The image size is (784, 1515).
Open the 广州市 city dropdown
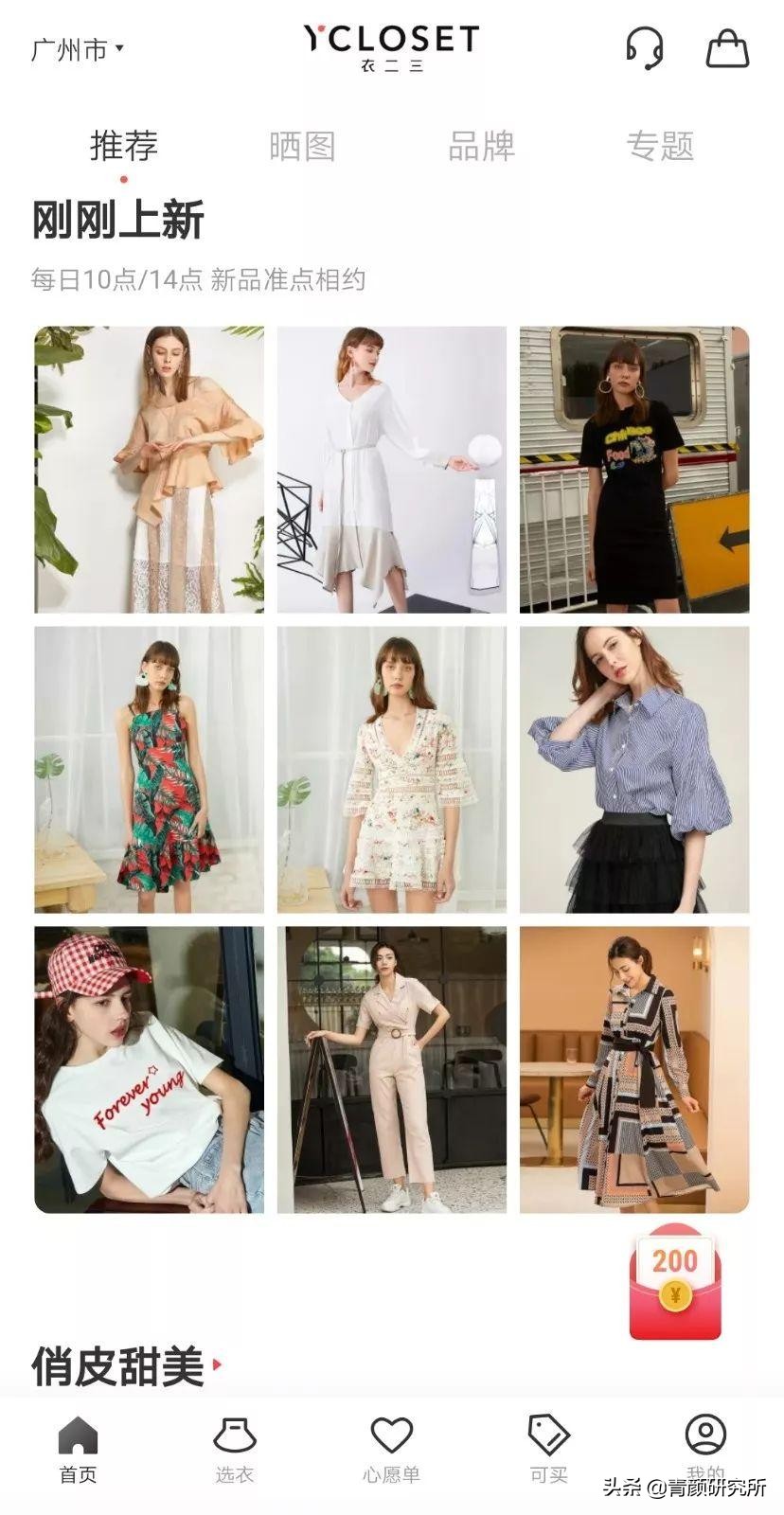pos(78,48)
